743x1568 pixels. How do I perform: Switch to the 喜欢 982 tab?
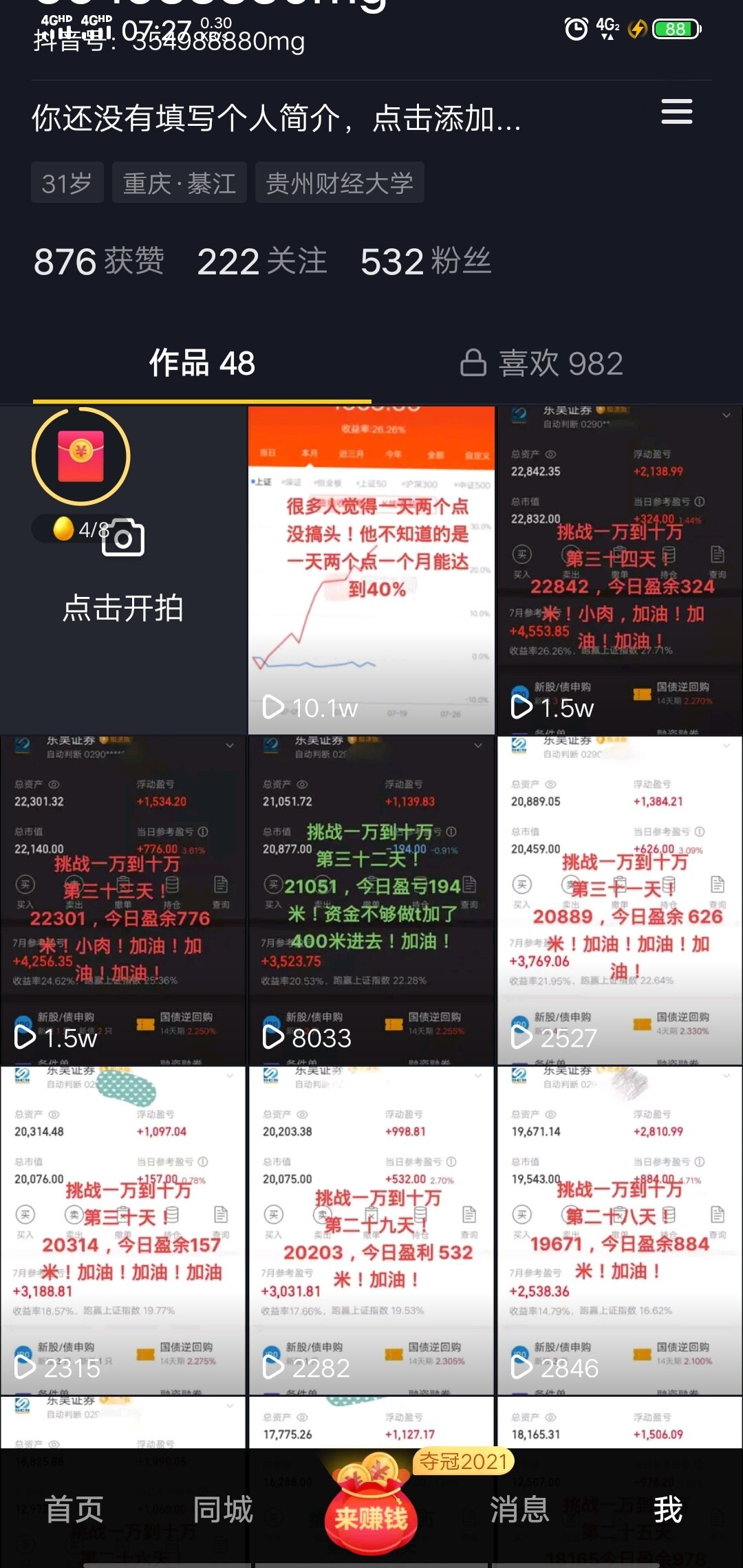click(x=542, y=363)
